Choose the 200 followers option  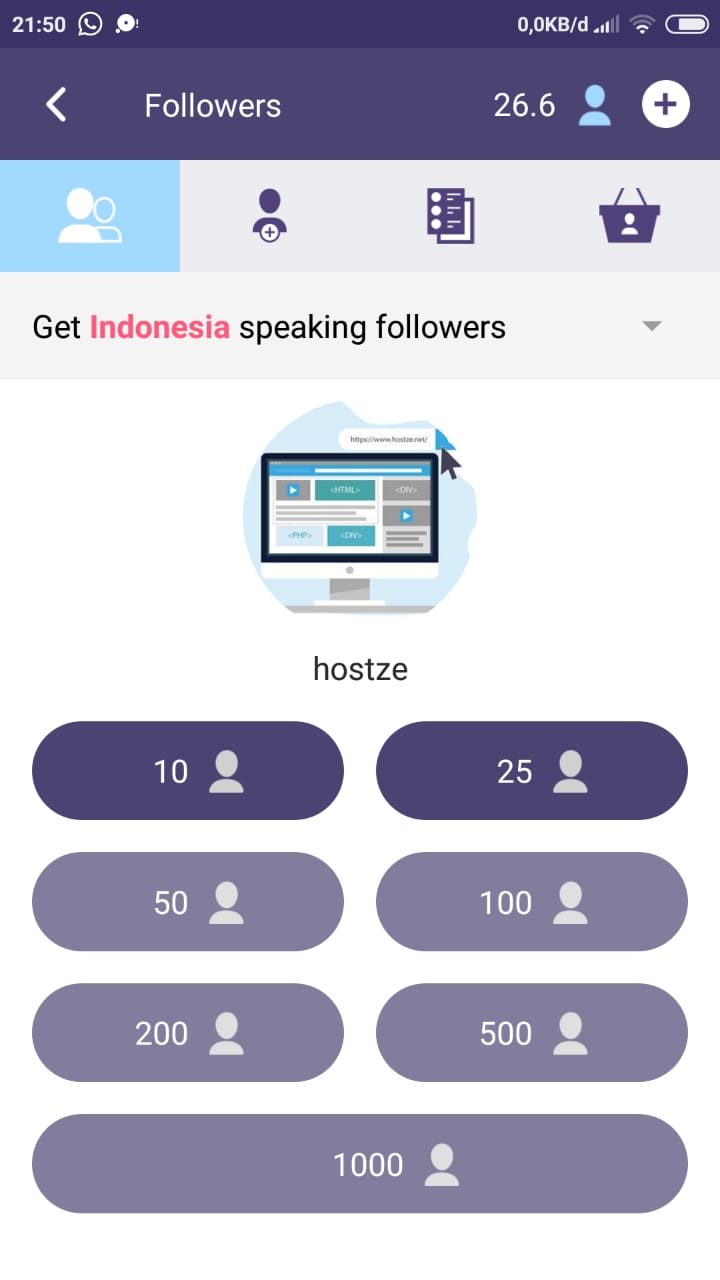coord(188,1033)
